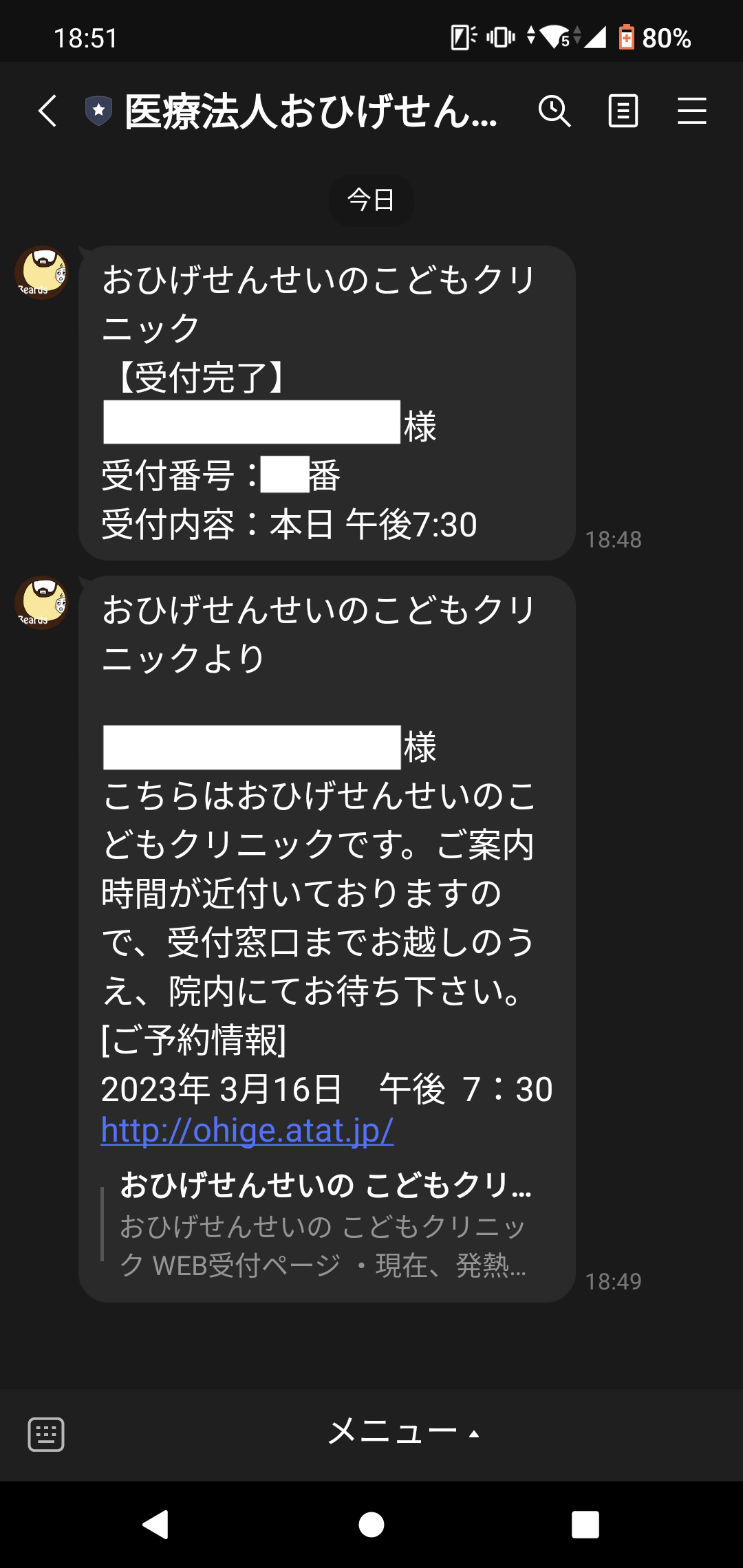Open the notes icon in header
This screenshot has height=1568, width=743.
coord(623,111)
